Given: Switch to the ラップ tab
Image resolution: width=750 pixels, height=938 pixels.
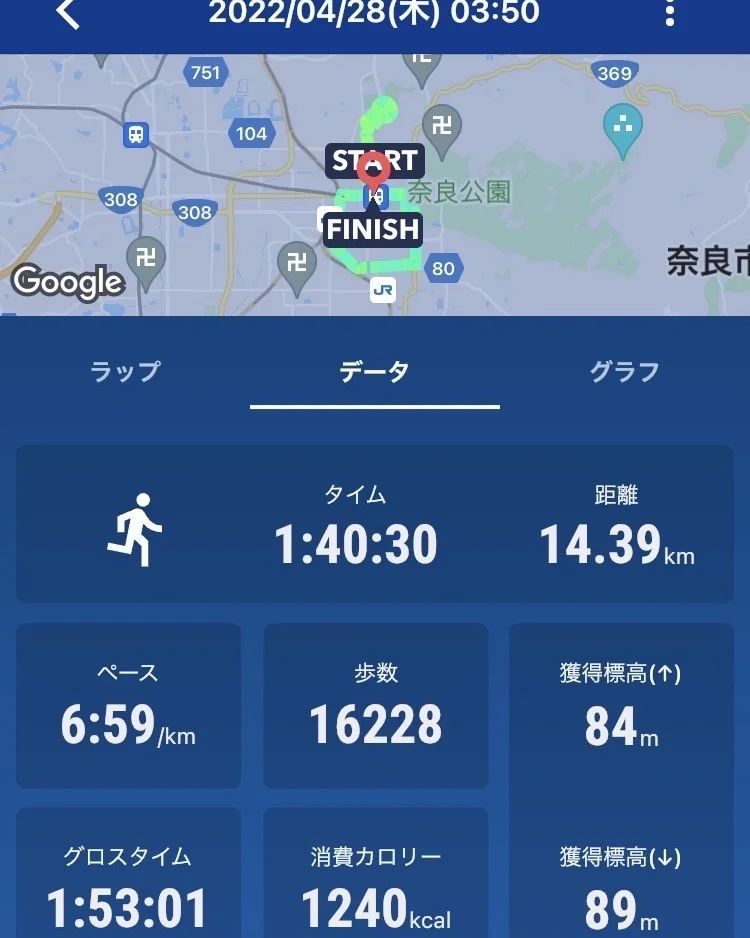Looking at the screenshot, I should coord(125,372).
